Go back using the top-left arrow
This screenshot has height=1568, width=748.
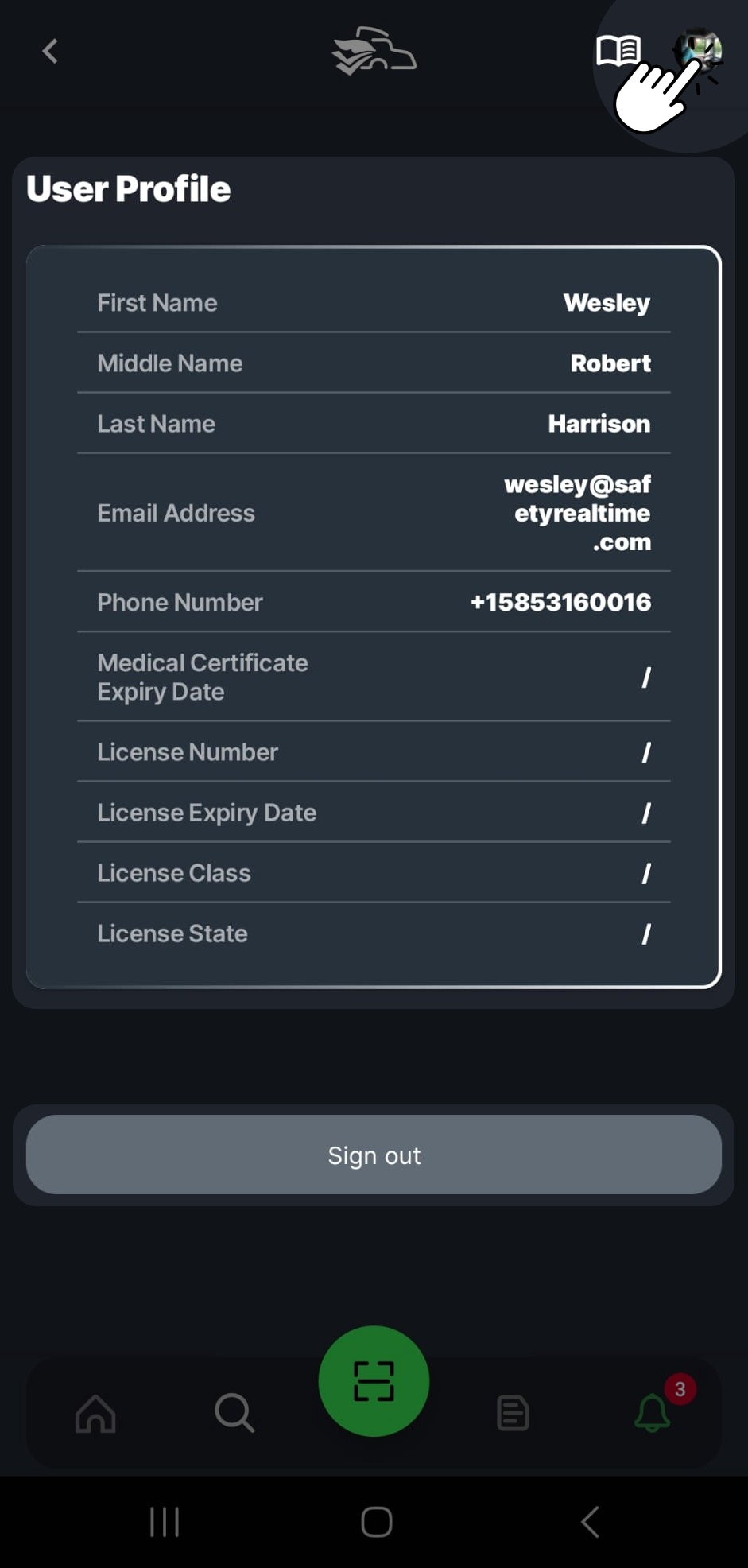click(x=50, y=52)
